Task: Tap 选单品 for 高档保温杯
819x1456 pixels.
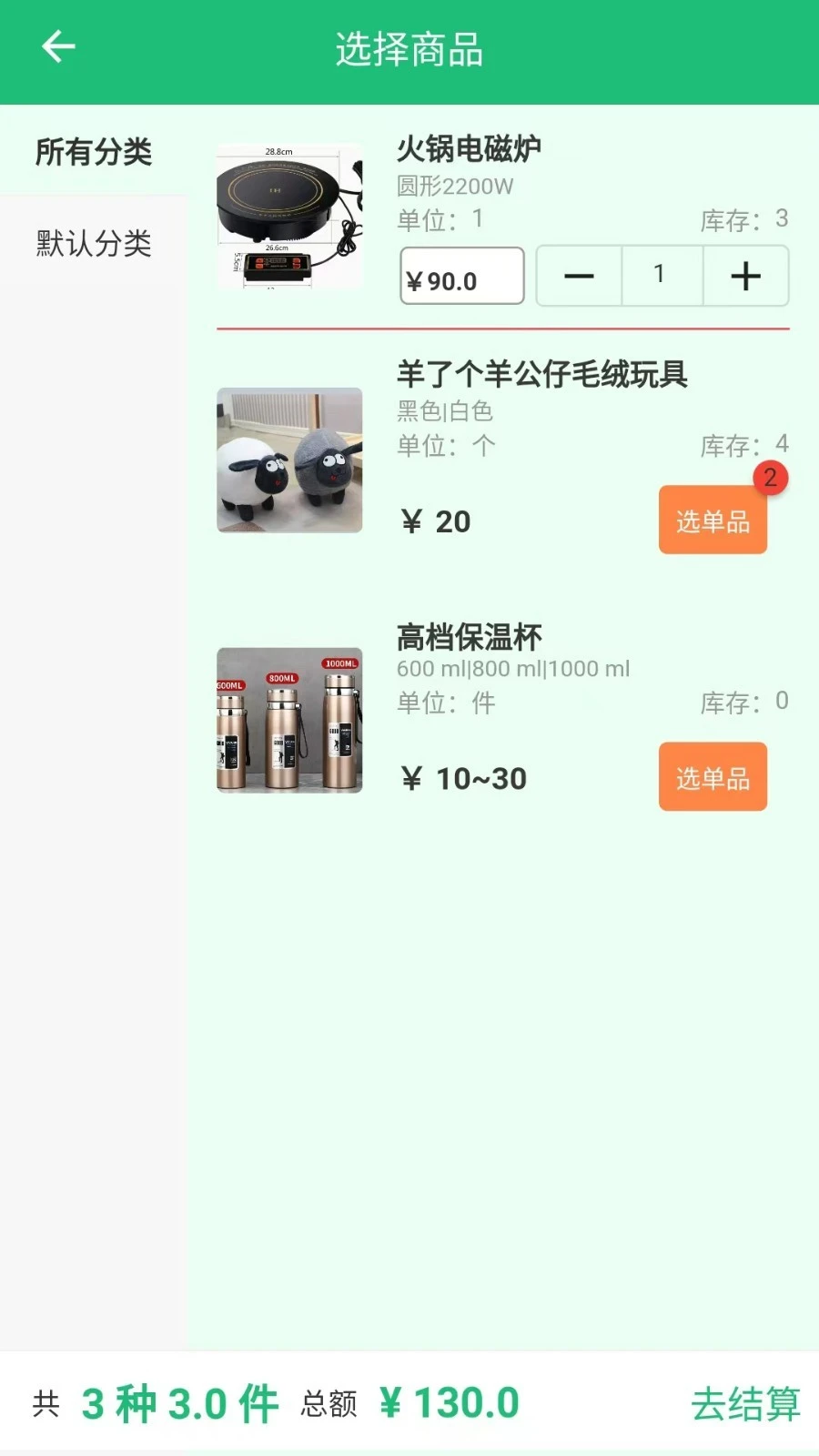Action: (713, 776)
